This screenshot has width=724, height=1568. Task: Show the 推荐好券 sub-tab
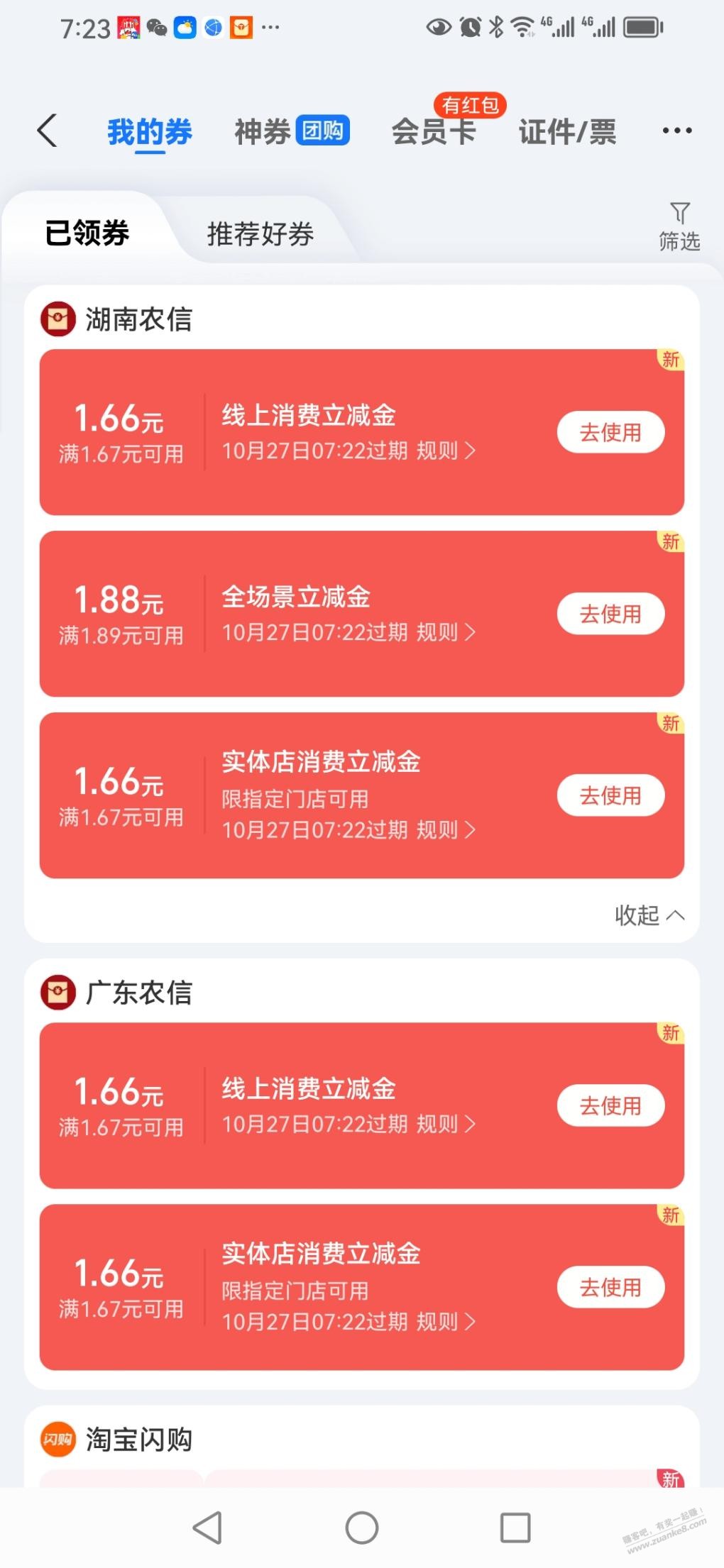tap(260, 233)
